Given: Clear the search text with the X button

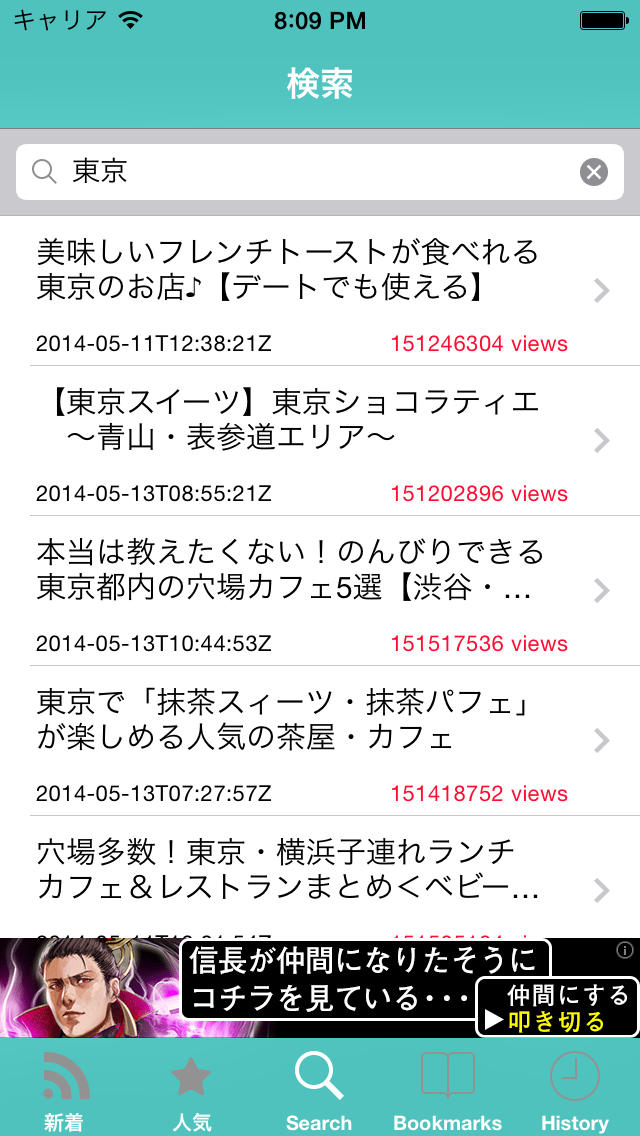Looking at the screenshot, I should tap(594, 172).
